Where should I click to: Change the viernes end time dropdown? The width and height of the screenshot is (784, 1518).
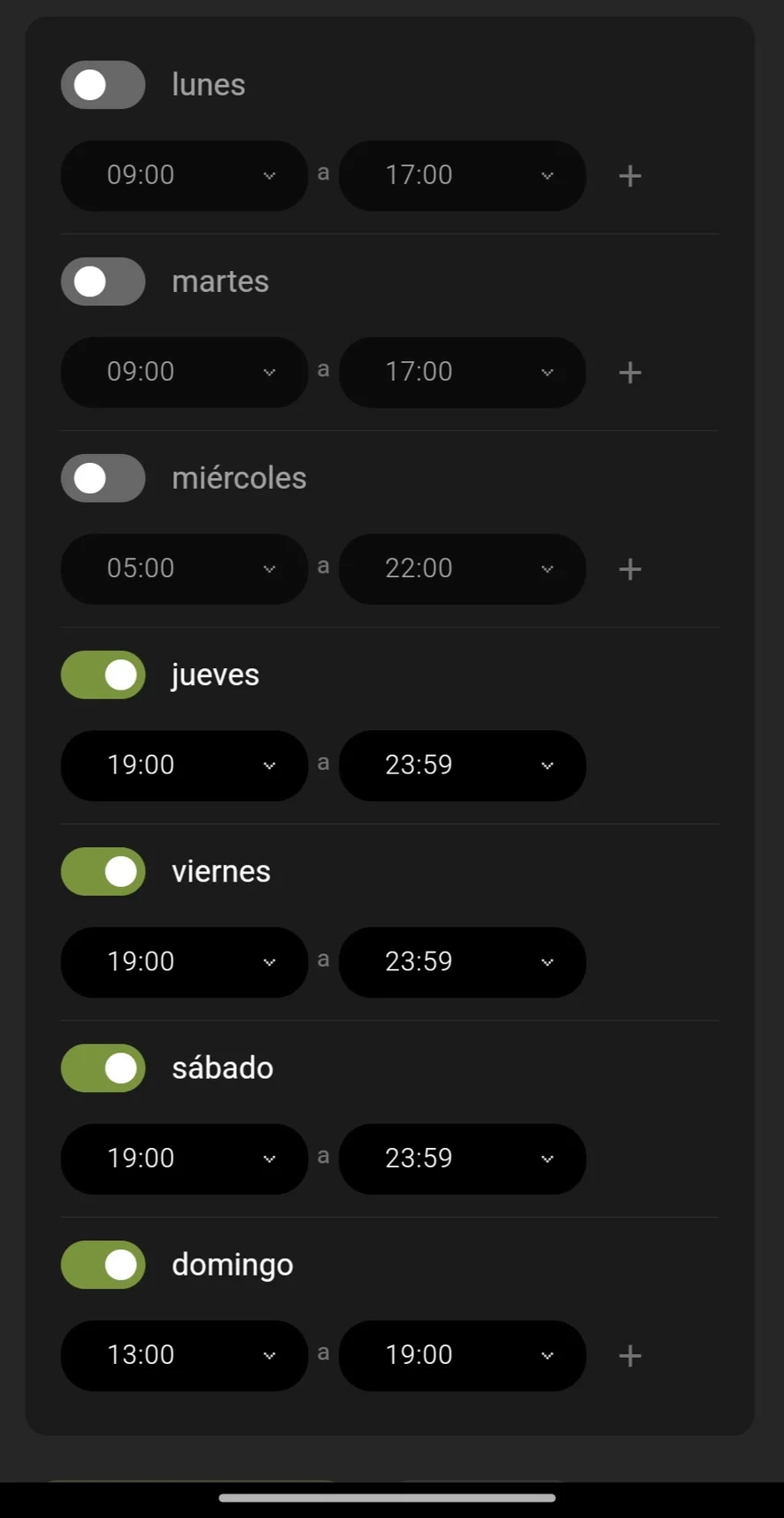point(462,961)
